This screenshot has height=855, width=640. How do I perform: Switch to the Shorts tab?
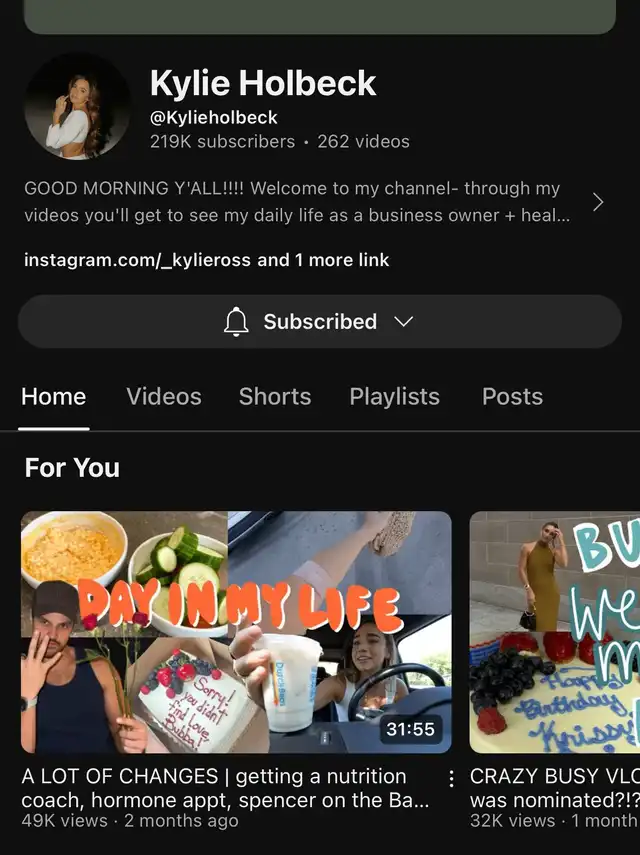[275, 397]
